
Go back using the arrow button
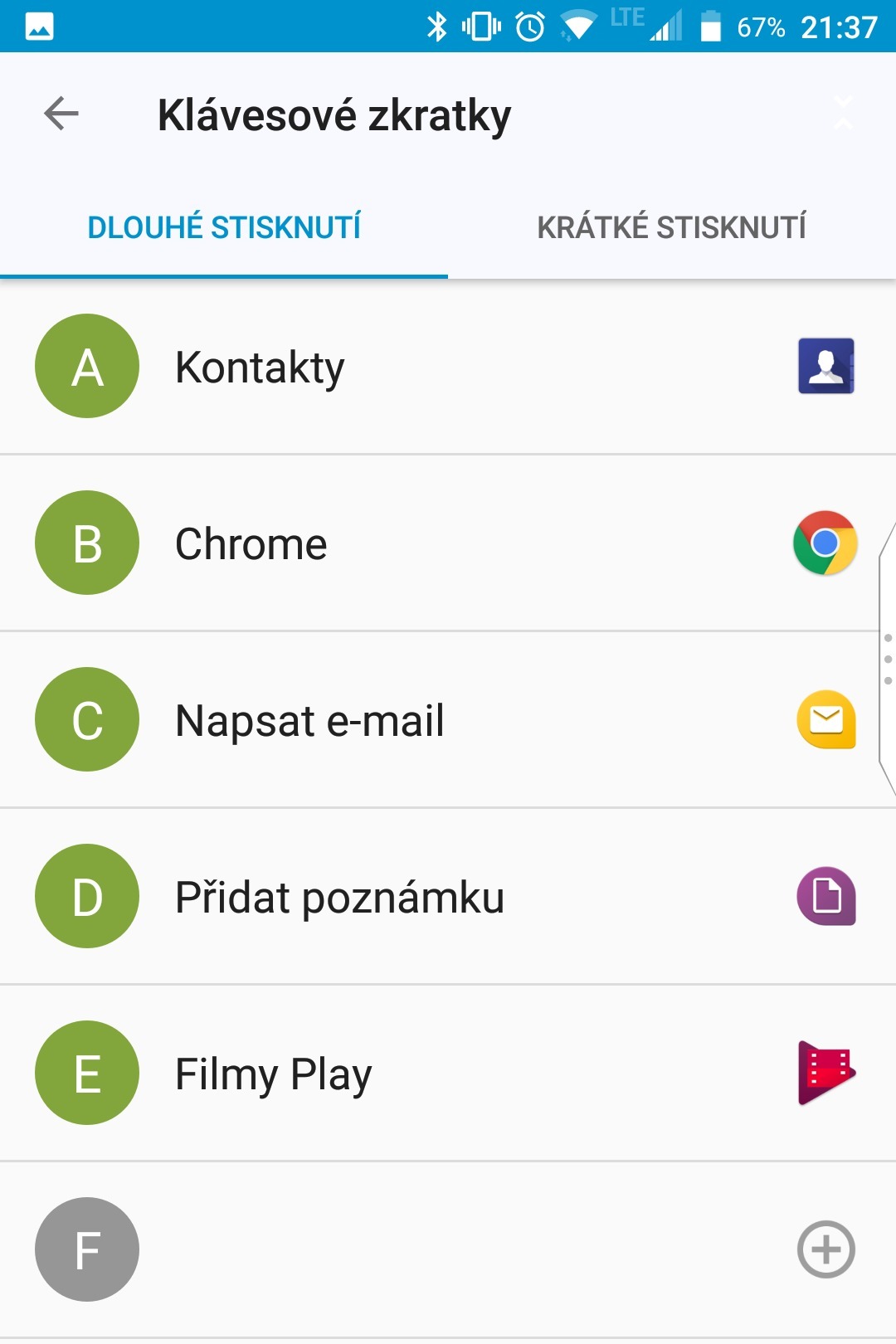click(60, 114)
